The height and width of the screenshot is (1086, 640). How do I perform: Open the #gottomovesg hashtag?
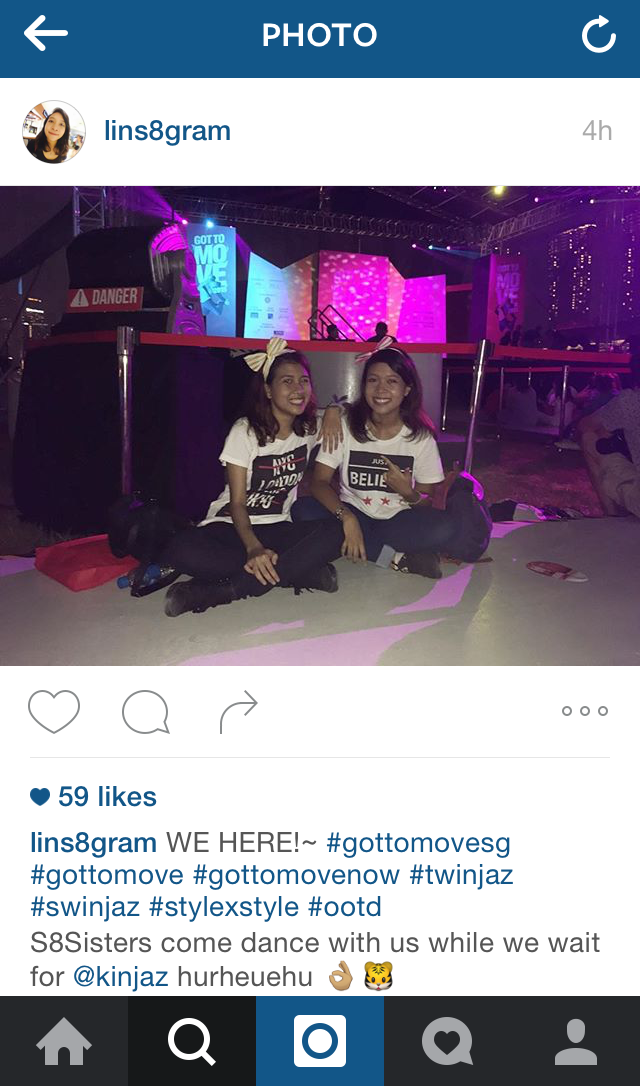418,844
